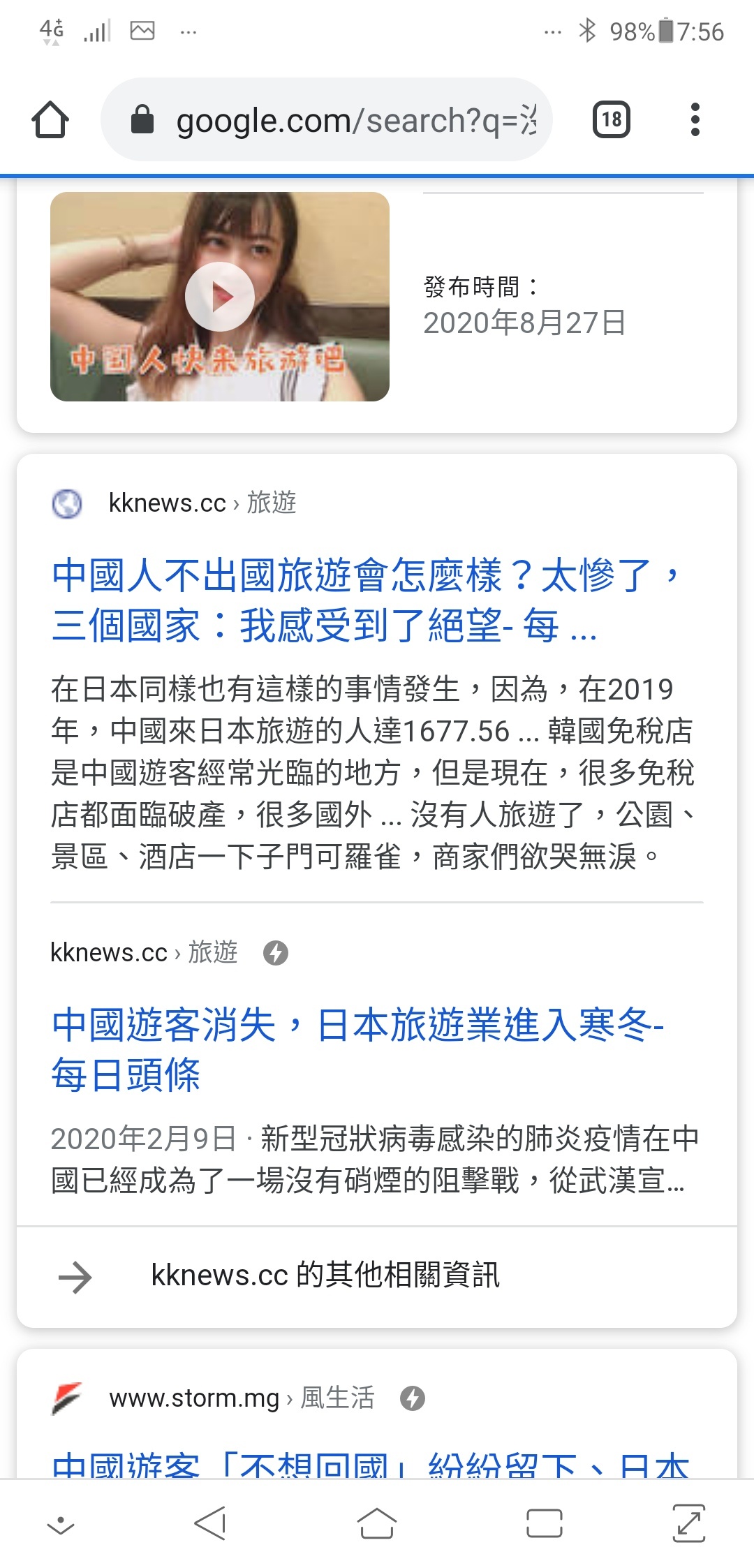Show more results from kknews.cc
The image size is (754, 1568).
(x=377, y=1276)
